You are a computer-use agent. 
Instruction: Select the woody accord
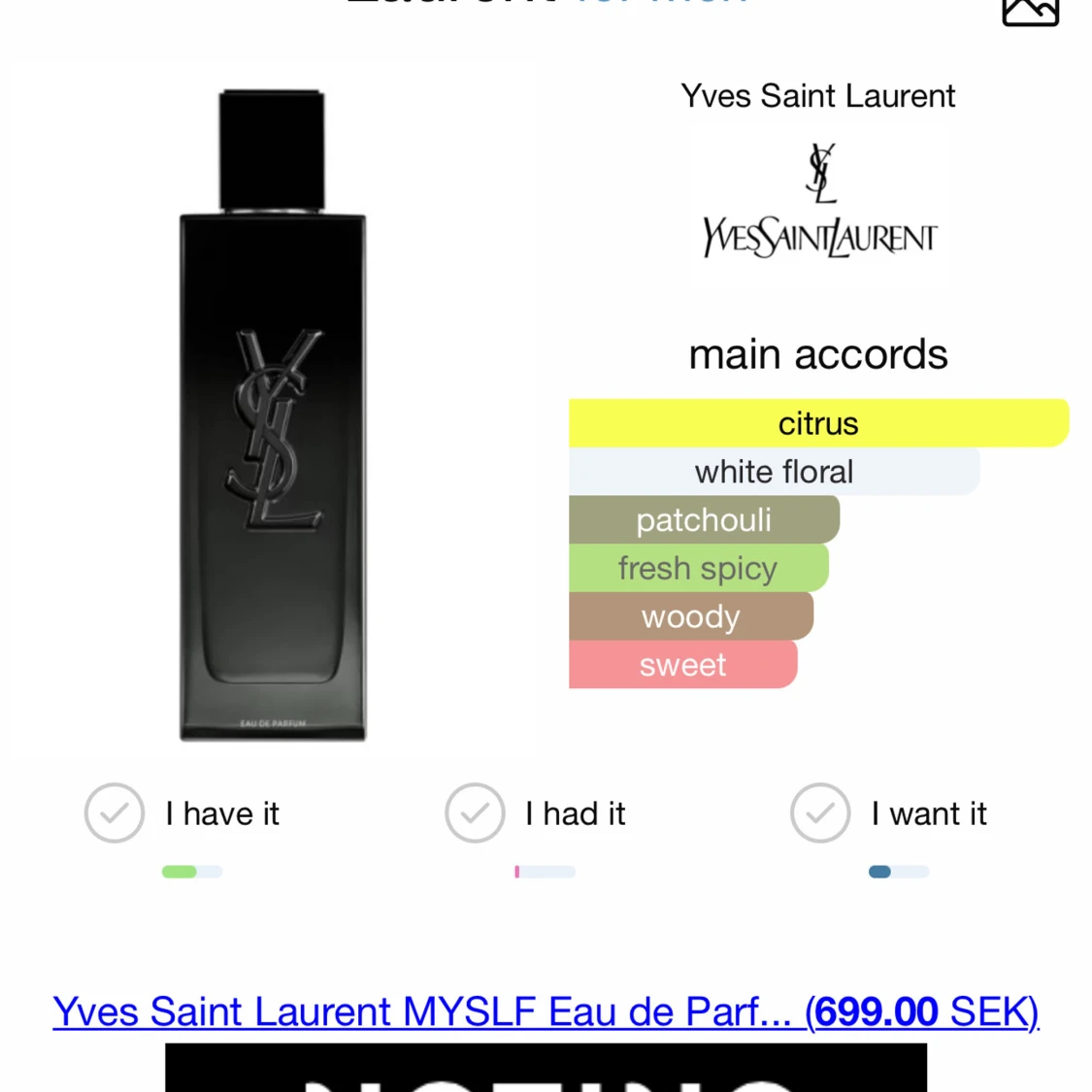click(x=690, y=616)
